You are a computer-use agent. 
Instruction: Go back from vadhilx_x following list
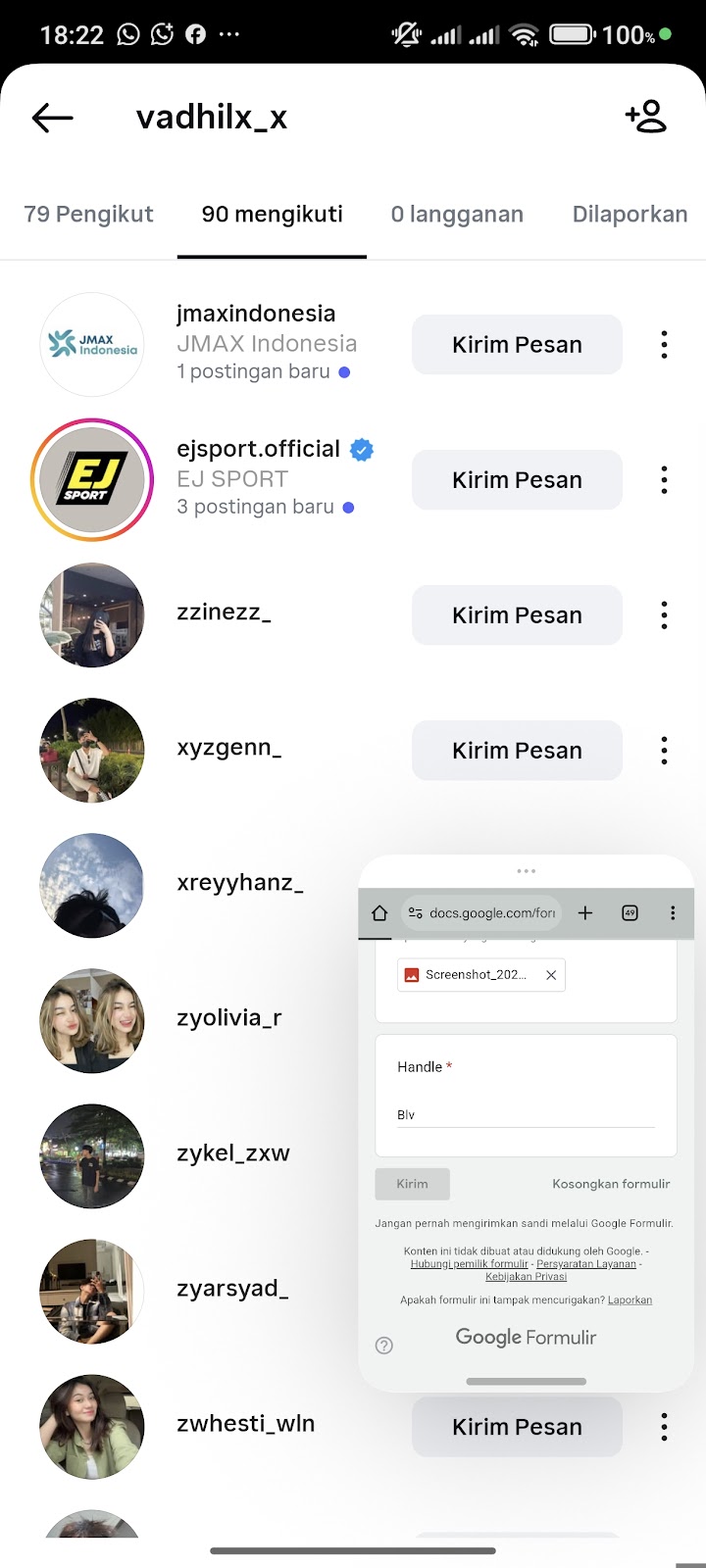(53, 118)
